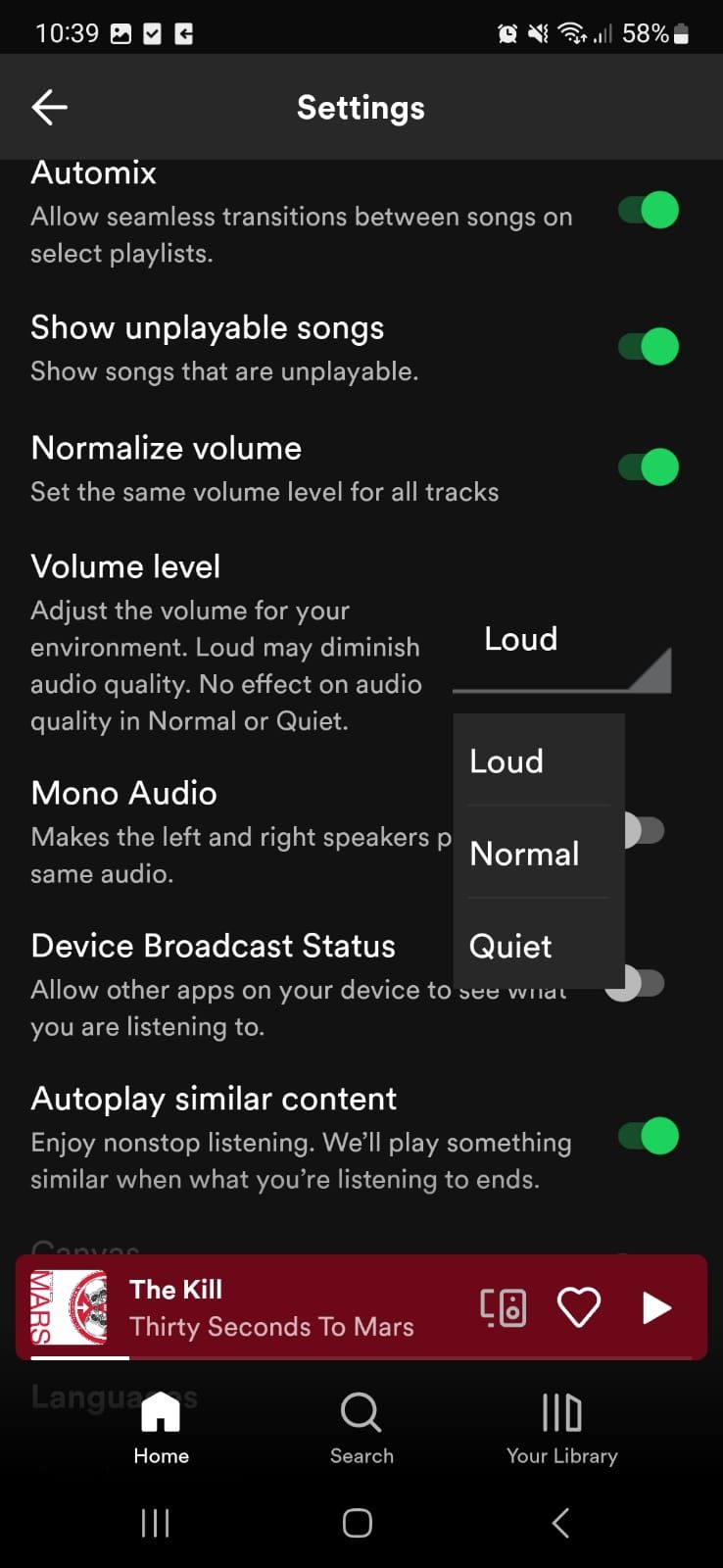This screenshot has width=723, height=1568.
Task: Choose Quiet in the volume level options
Action: click(510, 946)
